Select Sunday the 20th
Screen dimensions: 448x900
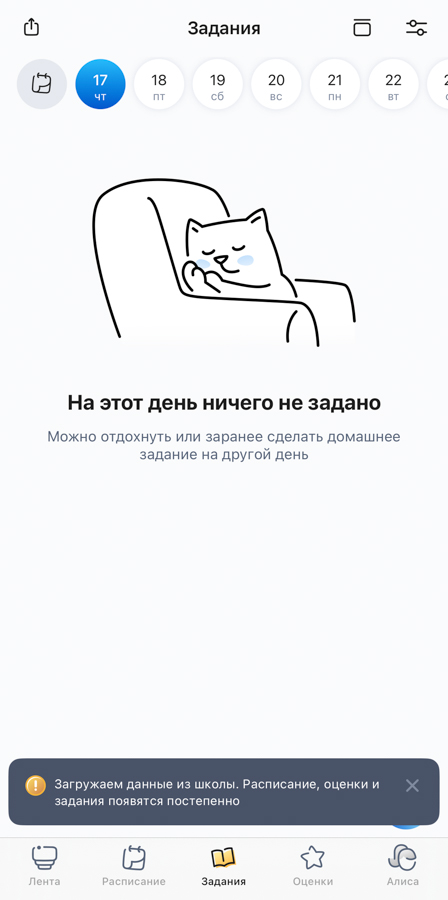(276, 84)
